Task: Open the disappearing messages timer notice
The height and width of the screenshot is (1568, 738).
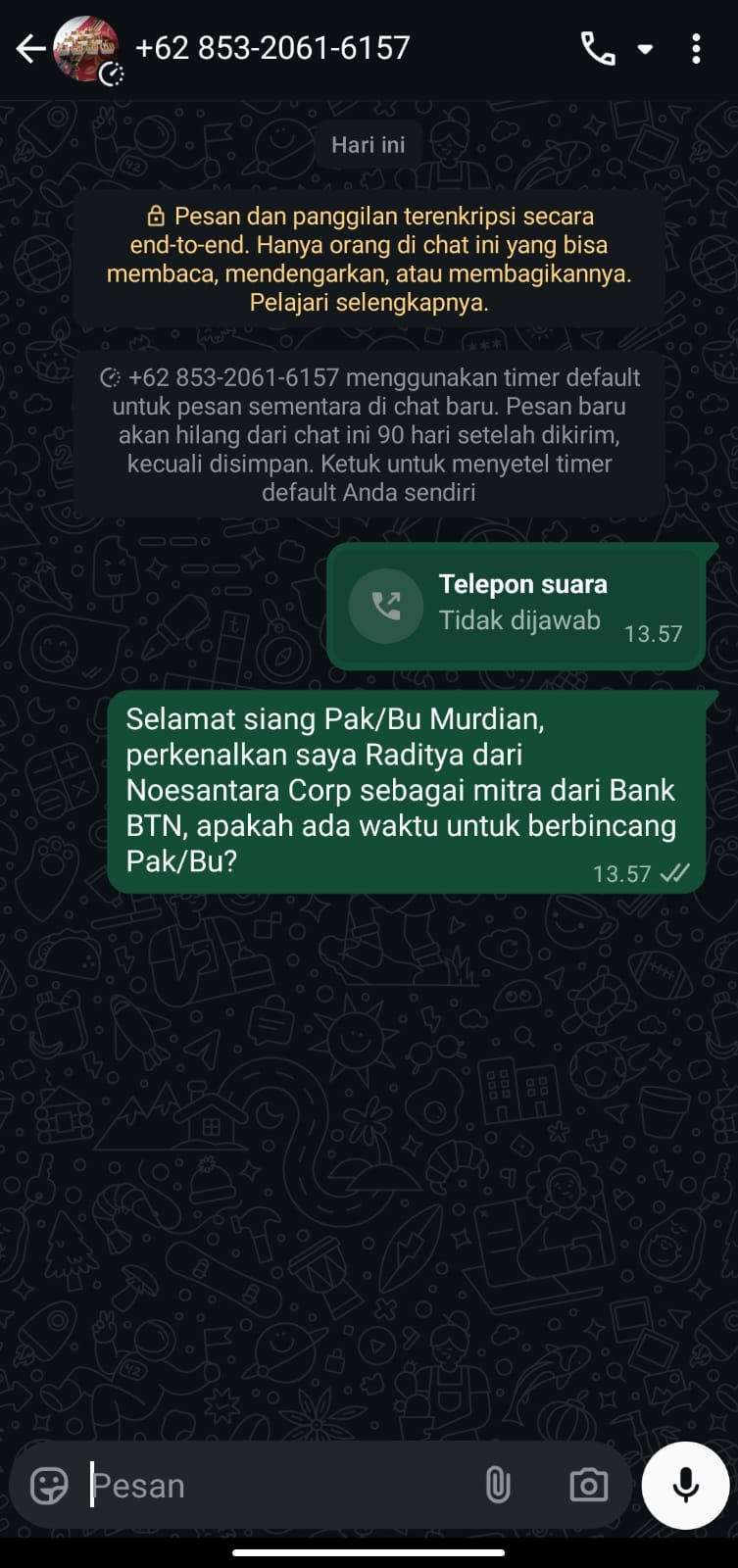Action: (369, 434)
